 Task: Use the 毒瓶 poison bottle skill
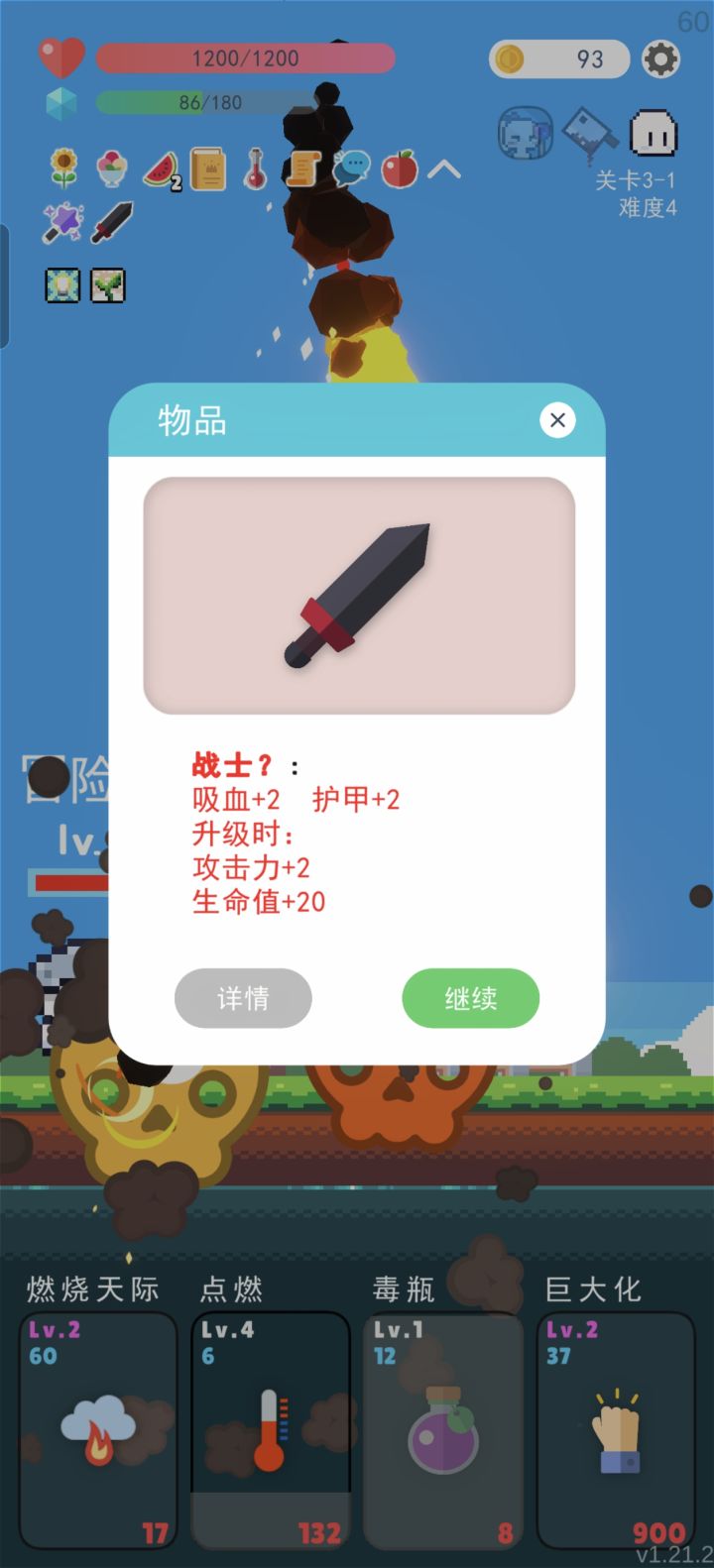pos(442,1427)
